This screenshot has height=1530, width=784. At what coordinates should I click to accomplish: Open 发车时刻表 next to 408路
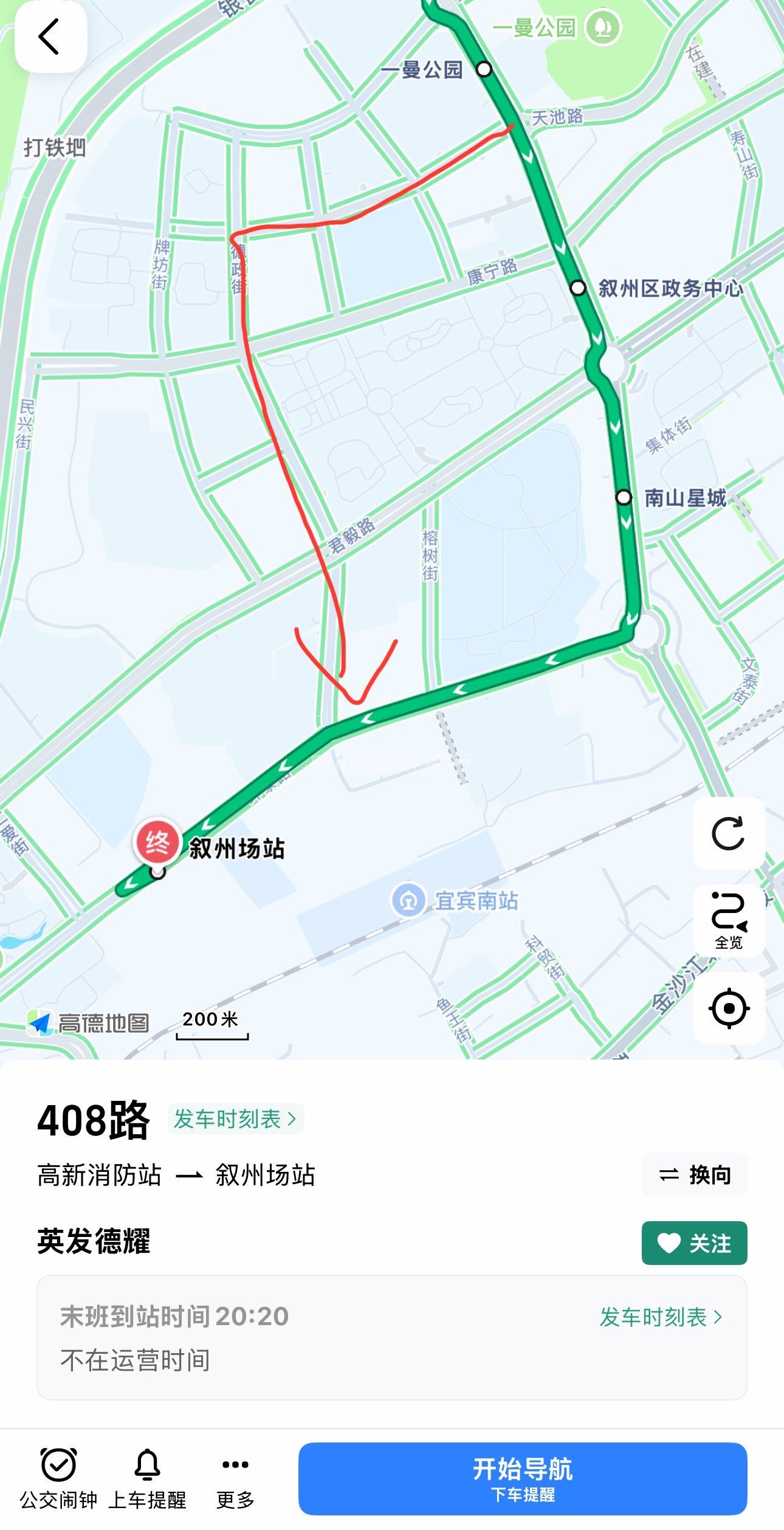pos(236,1119)
